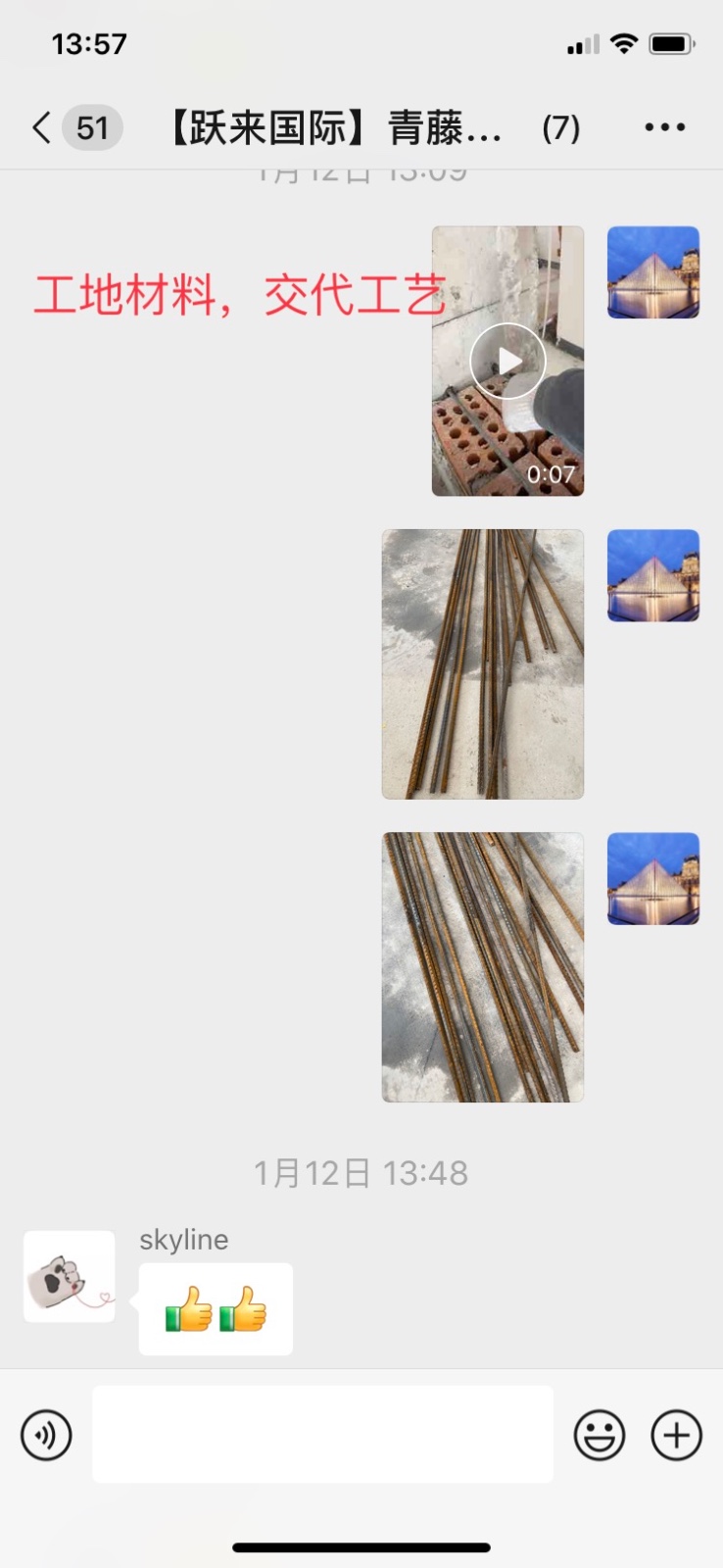The width and height of the screenshot is (723, 1568).
Task: Tap skyline's profile avatar
Action: coord(70,1276)
